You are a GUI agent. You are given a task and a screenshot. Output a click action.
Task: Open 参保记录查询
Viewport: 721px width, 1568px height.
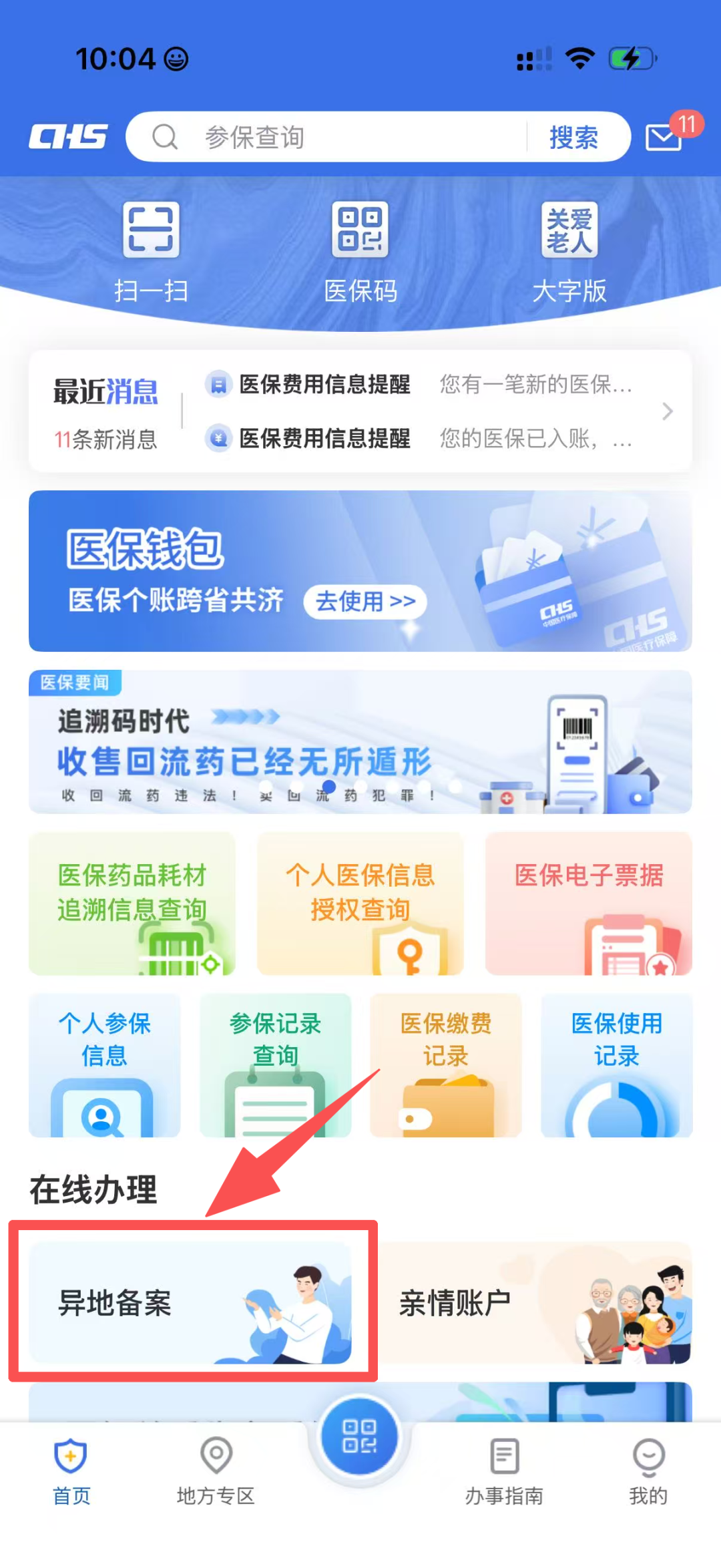click(275, 1064)
